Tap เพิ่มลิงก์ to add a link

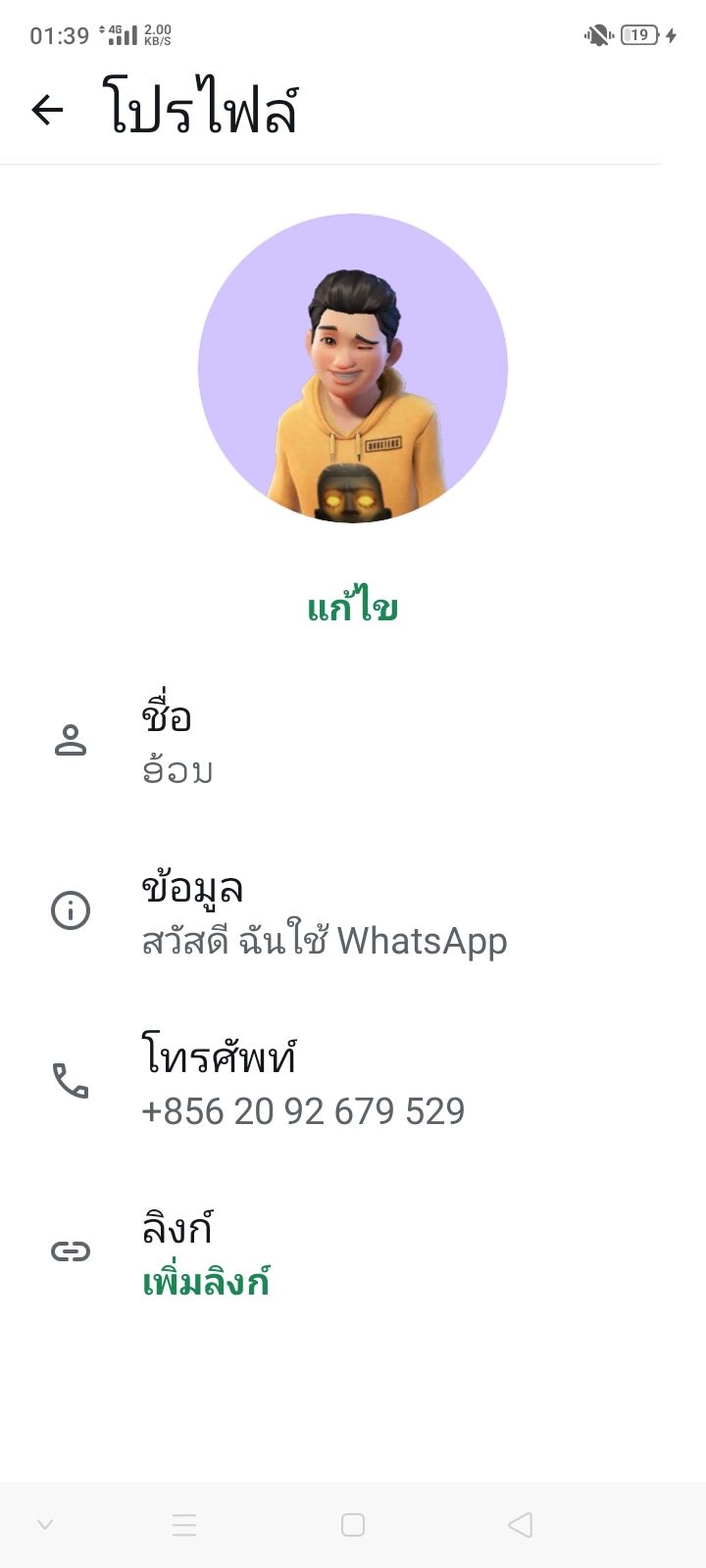point(206,1282)
